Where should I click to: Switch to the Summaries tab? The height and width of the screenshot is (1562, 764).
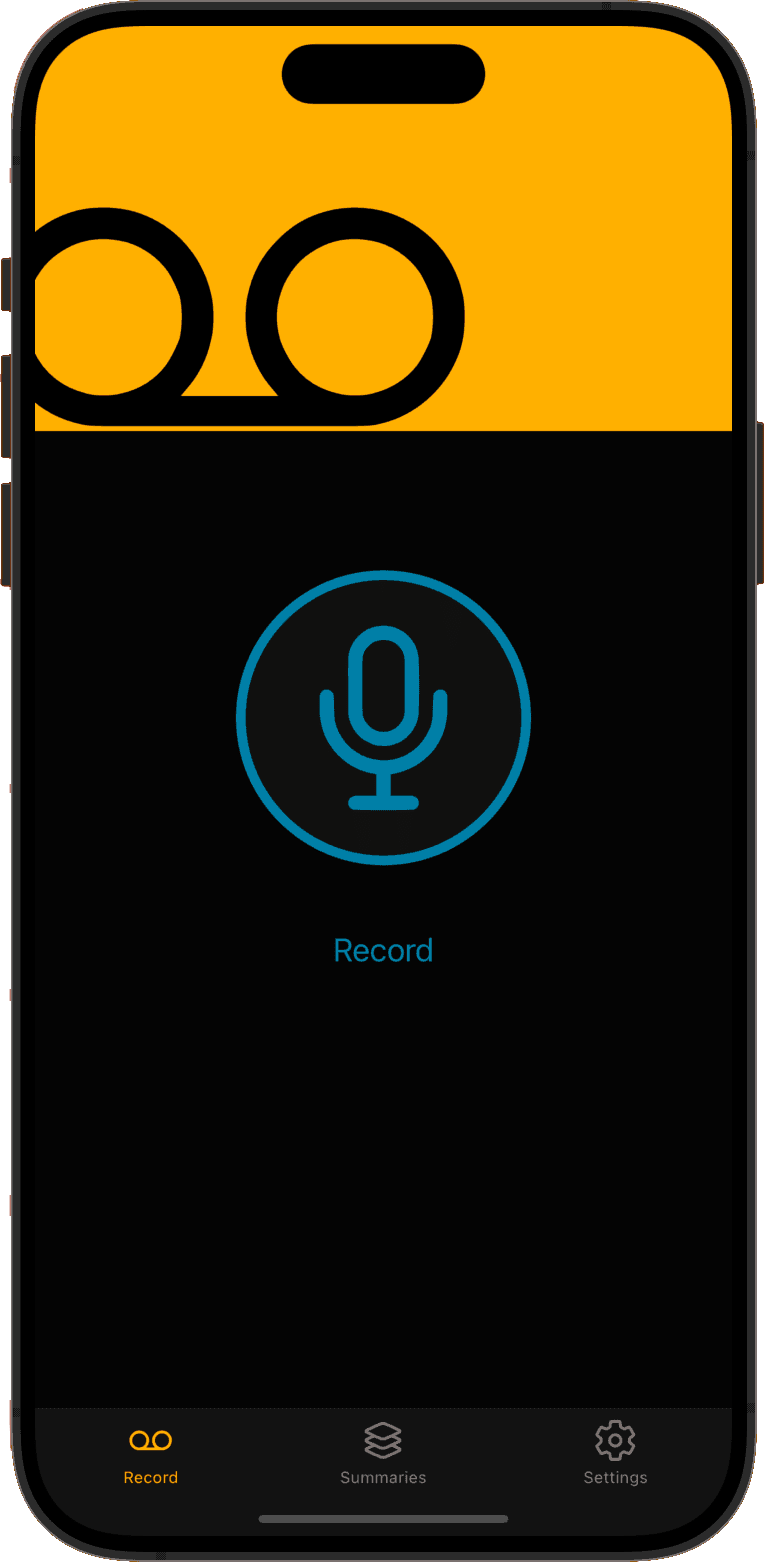pos(383,1453)
